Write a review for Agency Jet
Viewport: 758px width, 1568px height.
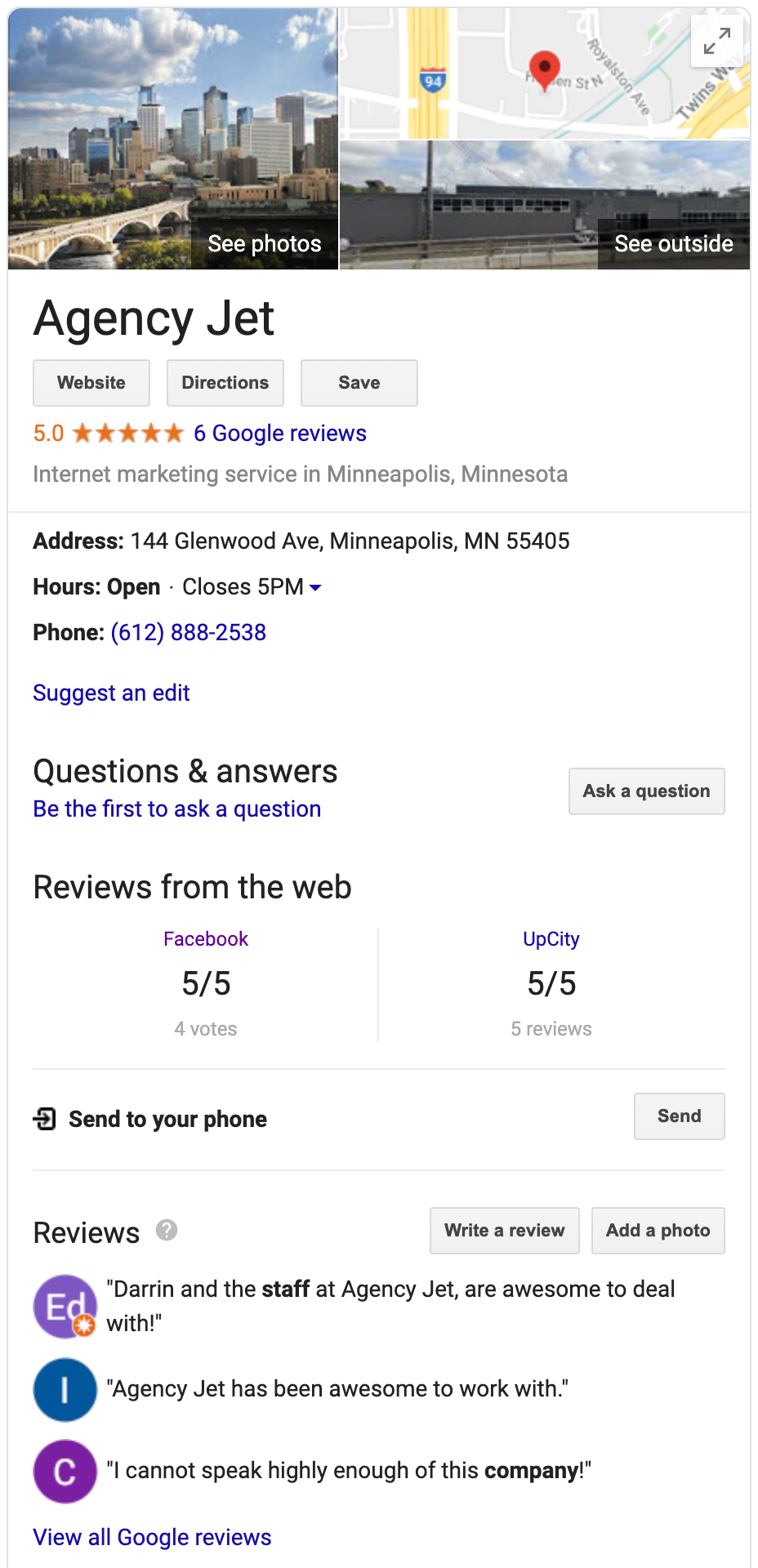click(x=505, y=1231)
